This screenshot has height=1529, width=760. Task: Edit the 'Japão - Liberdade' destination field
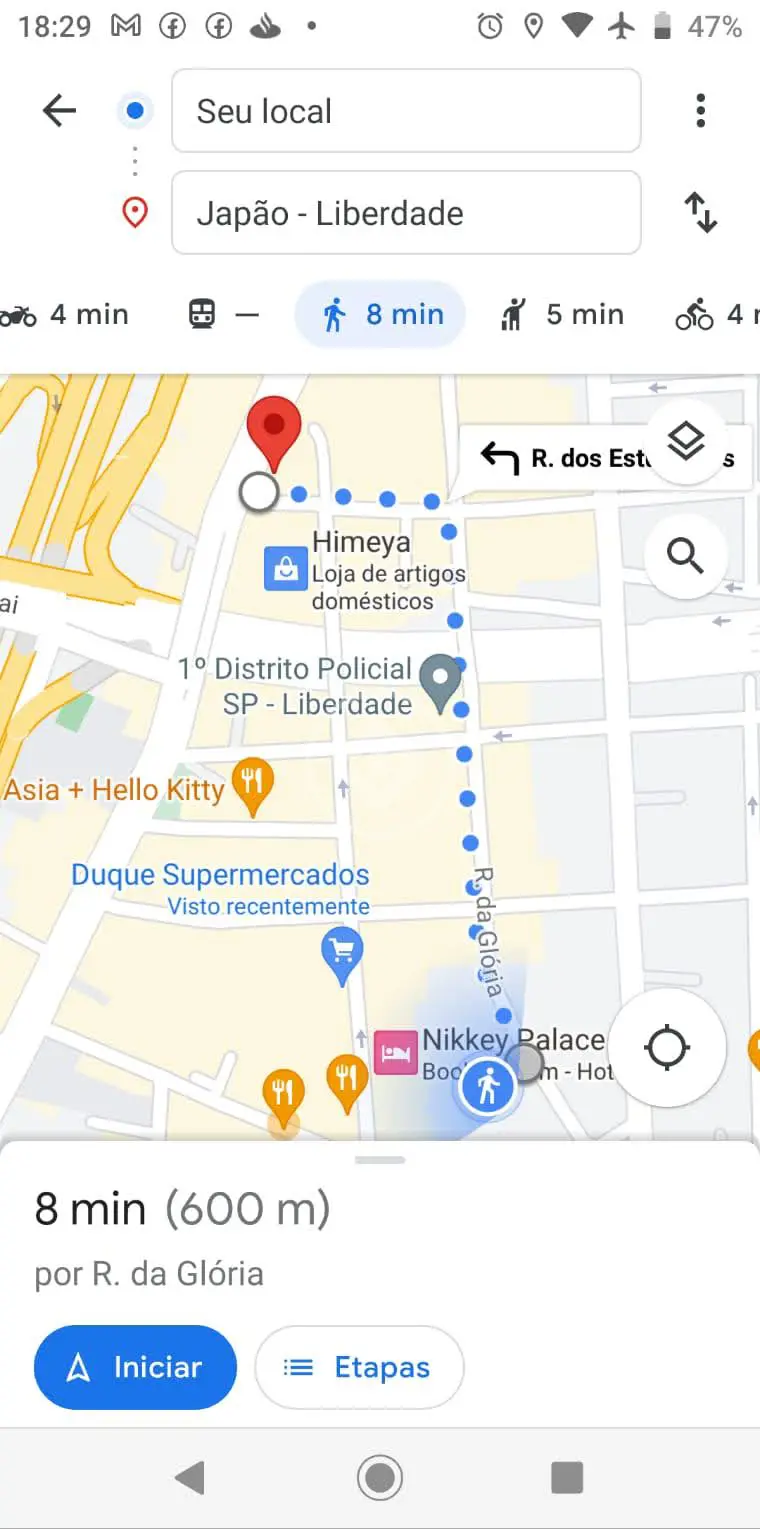pos(406,213)
